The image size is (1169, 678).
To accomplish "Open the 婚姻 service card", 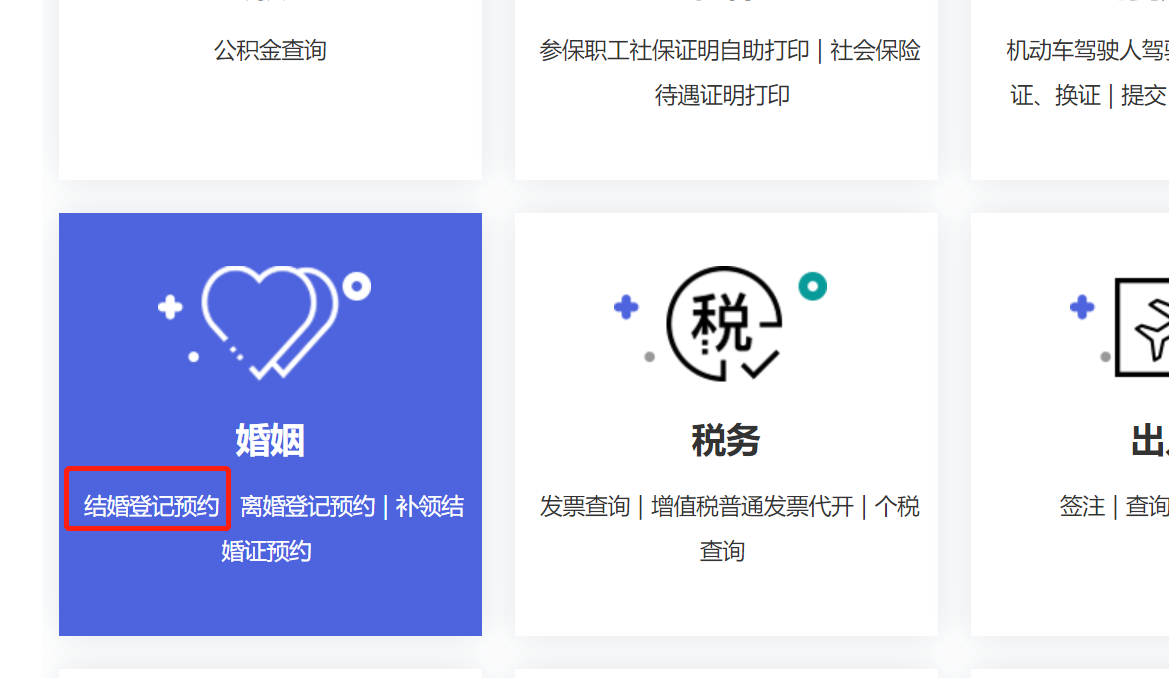I will (270, 439).
